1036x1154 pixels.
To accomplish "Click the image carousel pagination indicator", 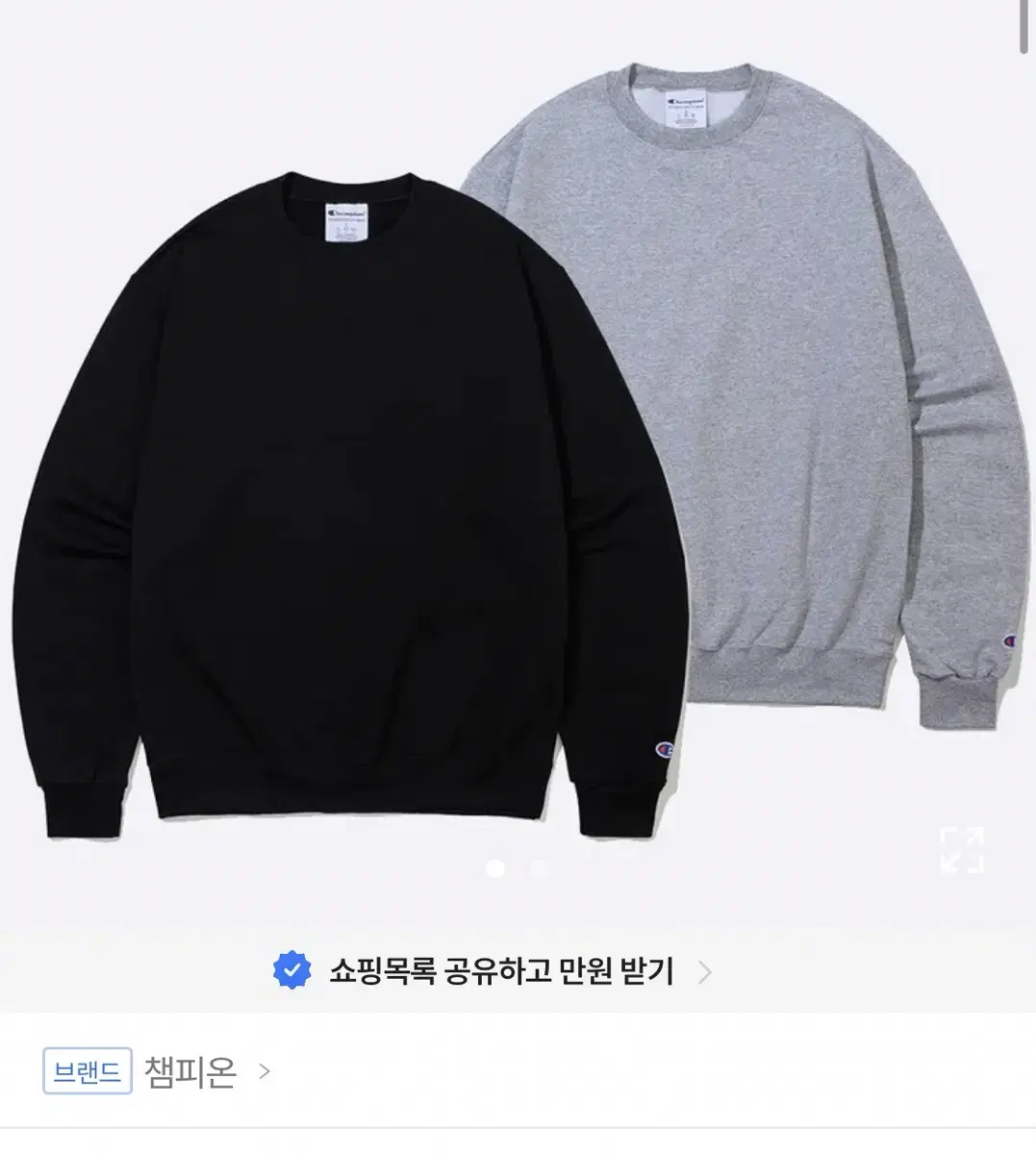I will 516,868.
